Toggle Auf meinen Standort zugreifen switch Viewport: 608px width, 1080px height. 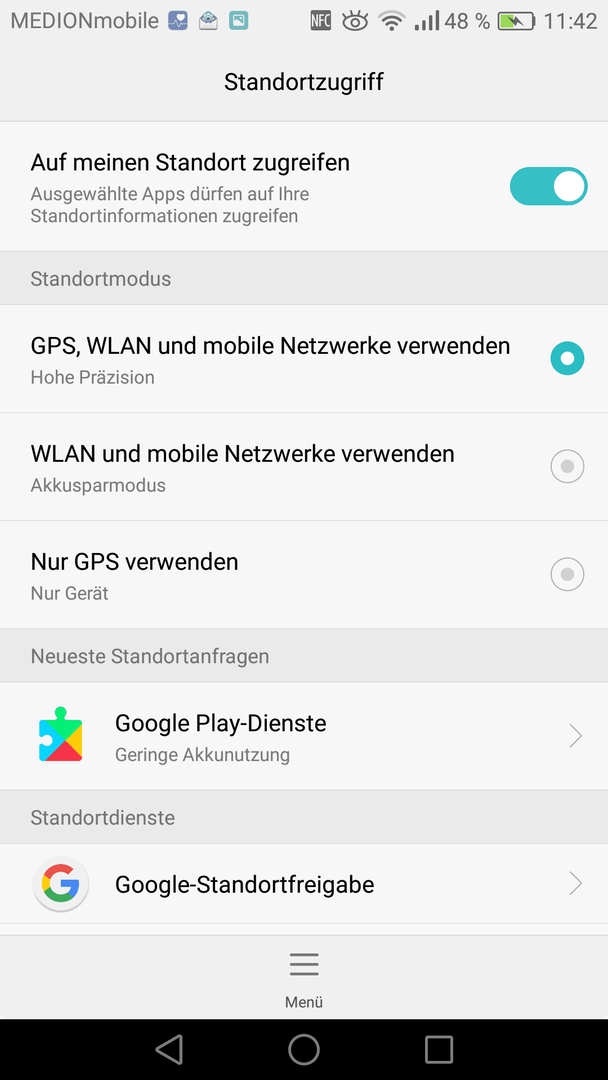coord(548,186)
